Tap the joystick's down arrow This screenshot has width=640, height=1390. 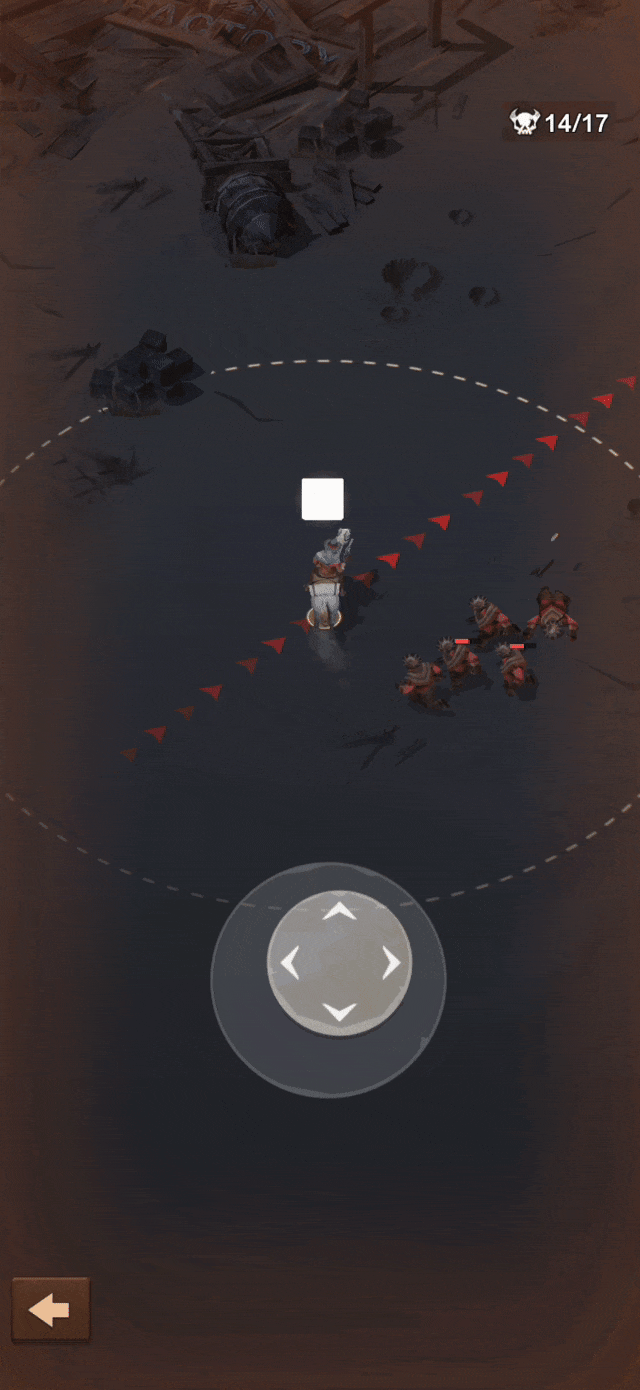tap(340, 1012)
